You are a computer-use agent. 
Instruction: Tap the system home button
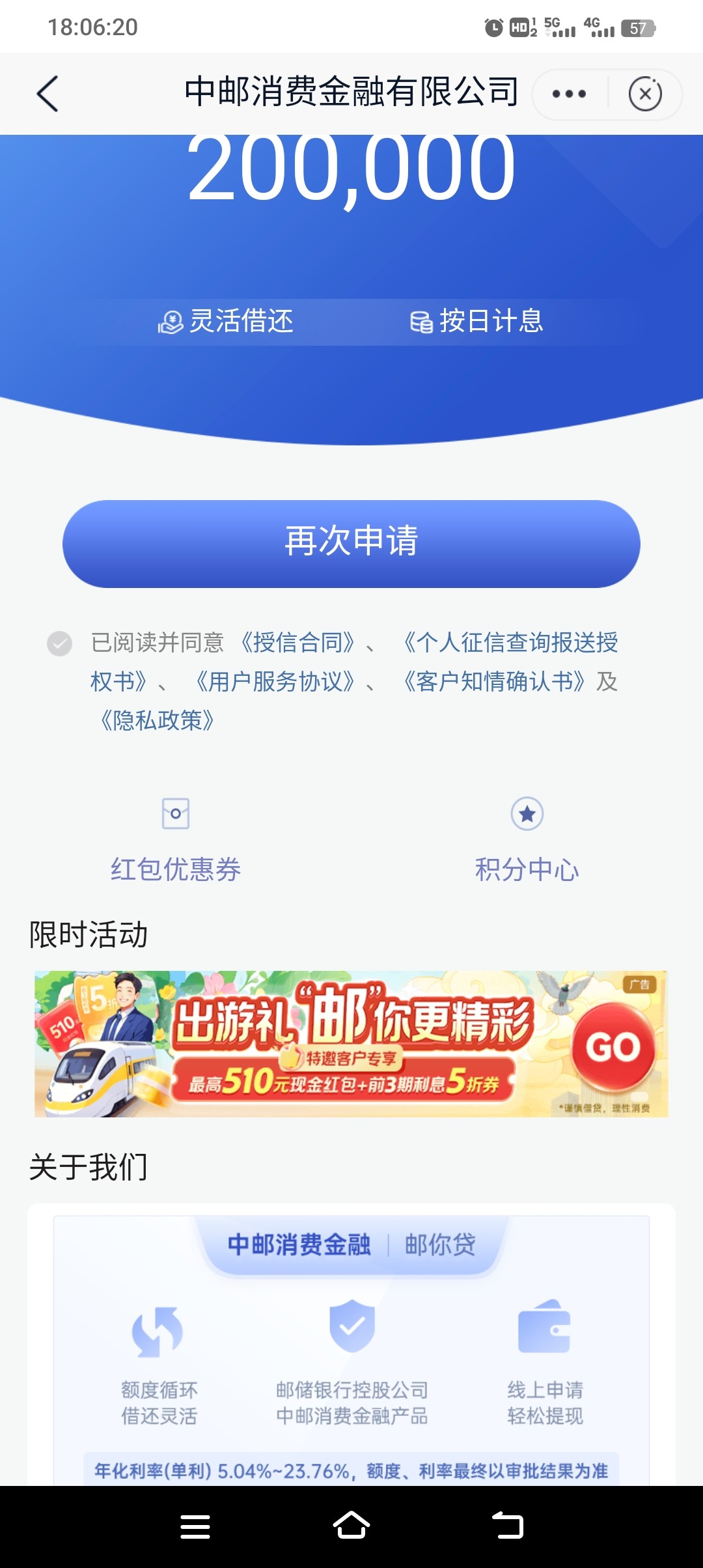[x=351, y=1525]
